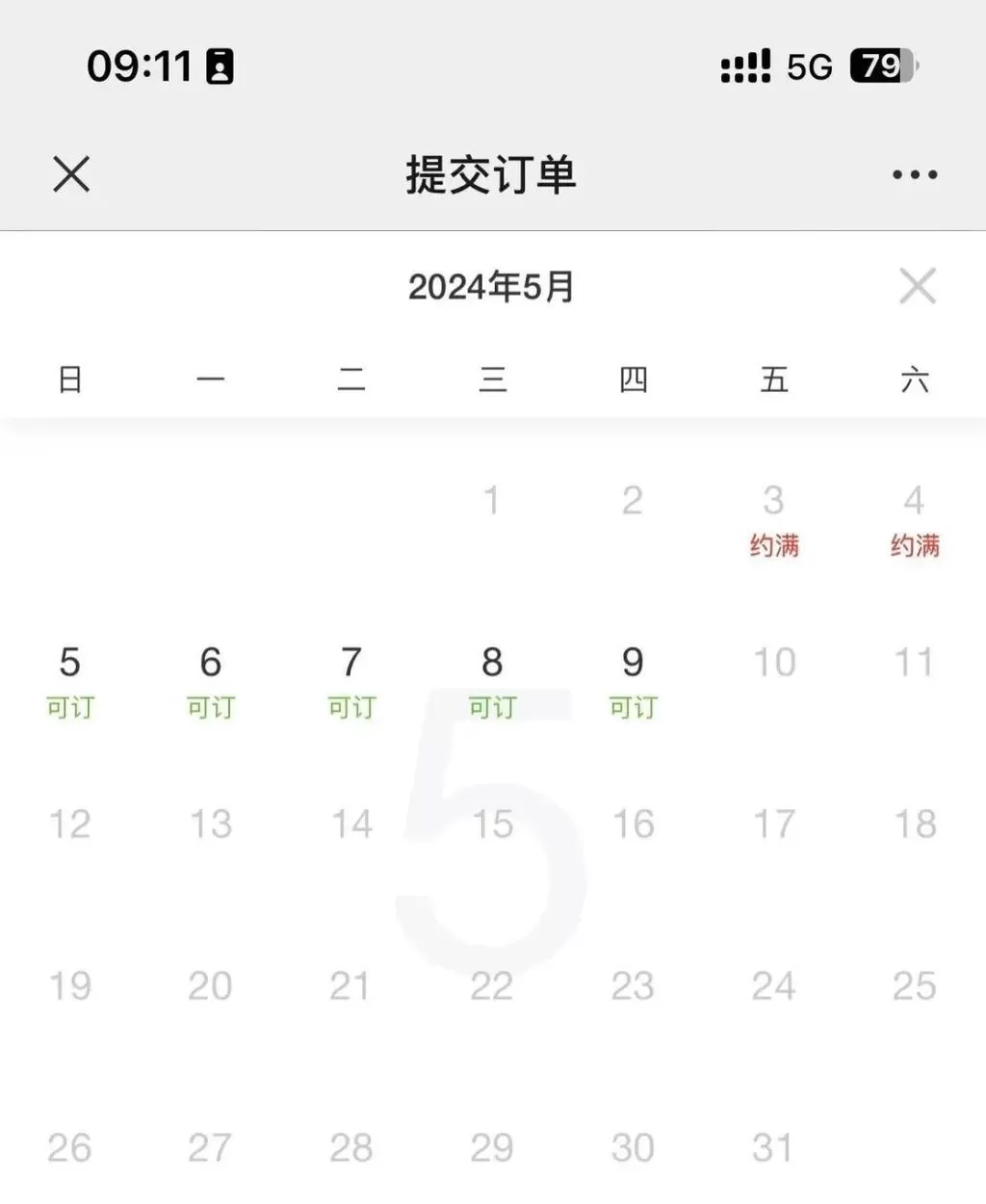The width and height of the screenshot is (986, 1204).
Task: Tap the 可订 label under date 8
Action: coord(492,707)
